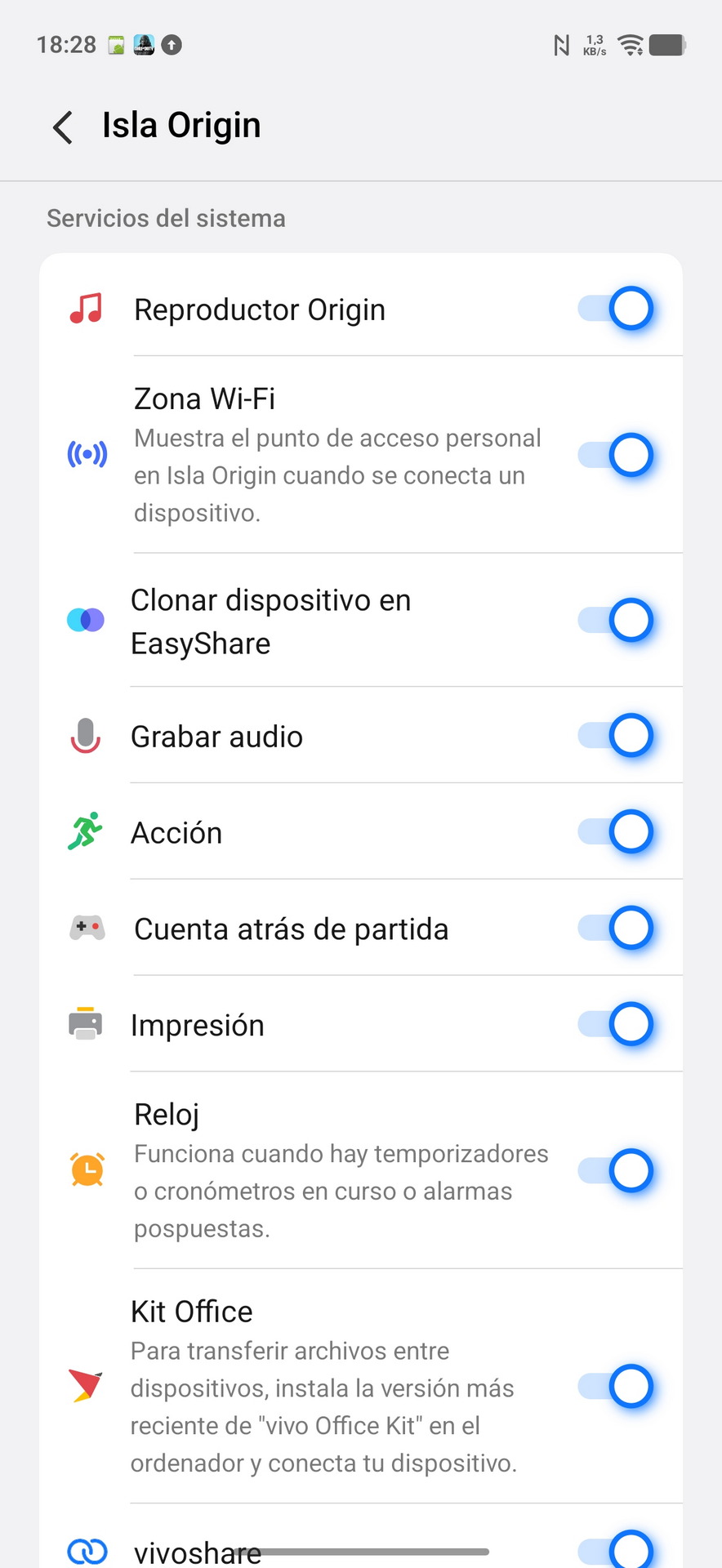Viewport: 722px width, 1568px height.
Task: Toggle the Impresión switch
Action: pos(616,1024)
